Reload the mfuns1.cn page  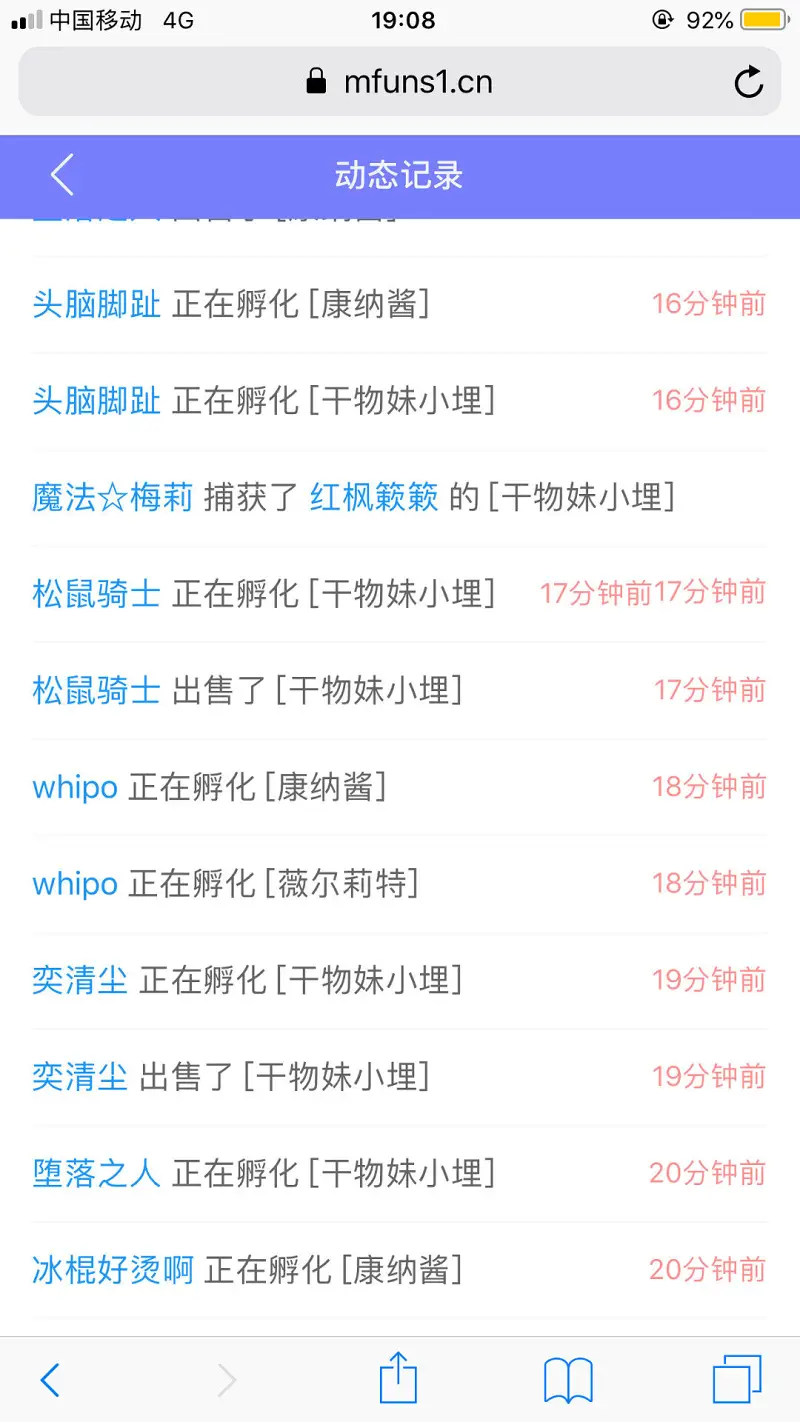749,82
